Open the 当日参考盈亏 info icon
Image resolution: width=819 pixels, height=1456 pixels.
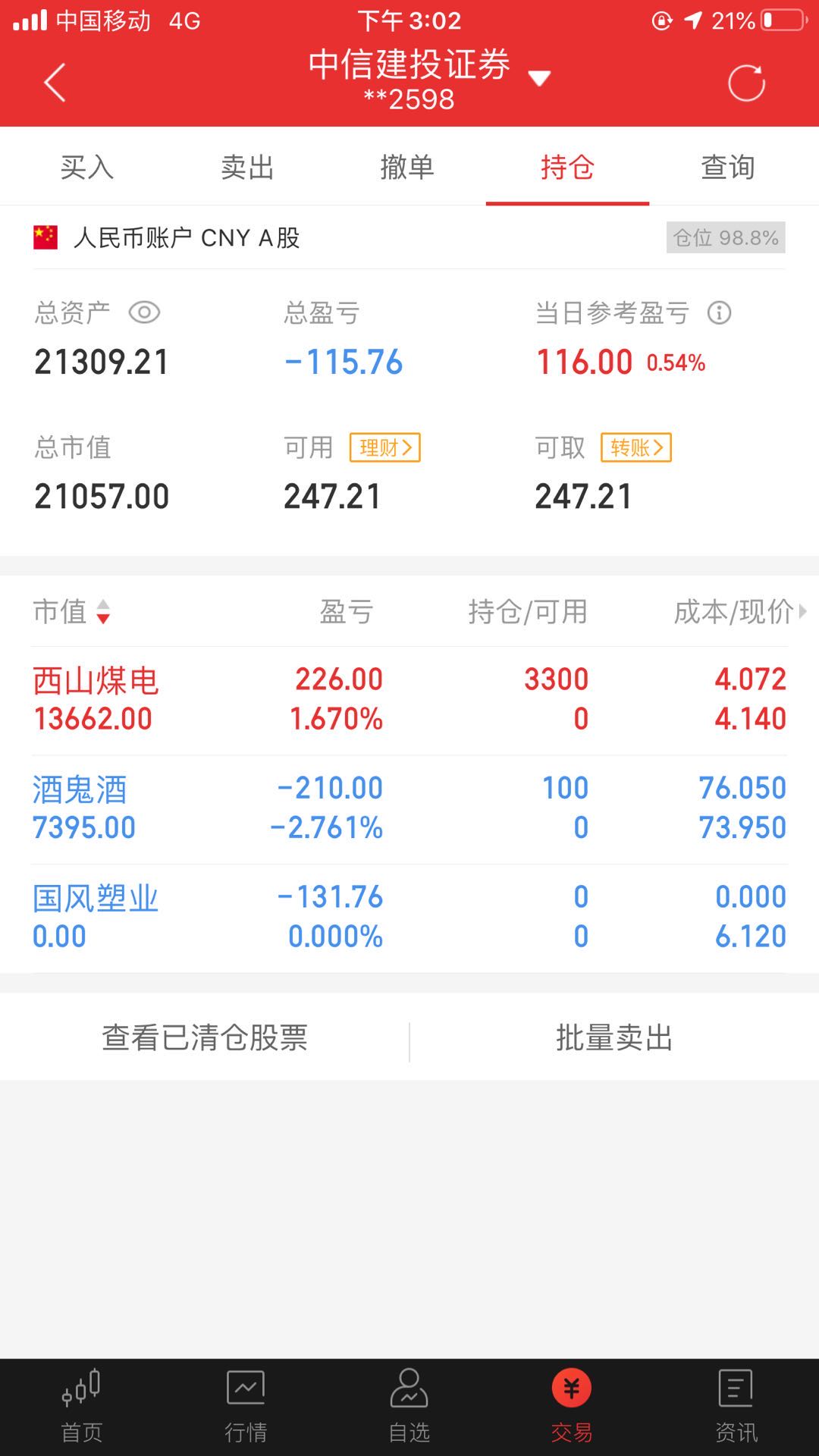718,312
